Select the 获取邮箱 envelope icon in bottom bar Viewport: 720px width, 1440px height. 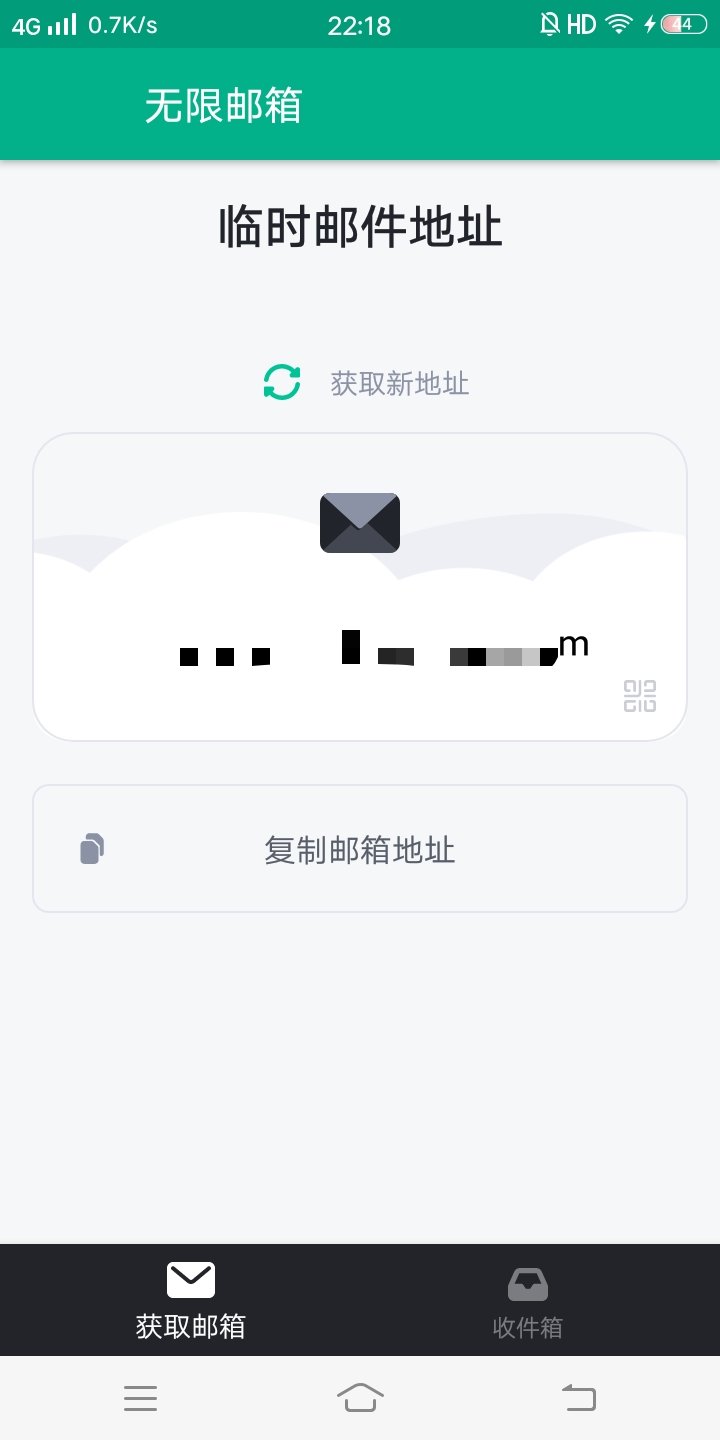189,1280
